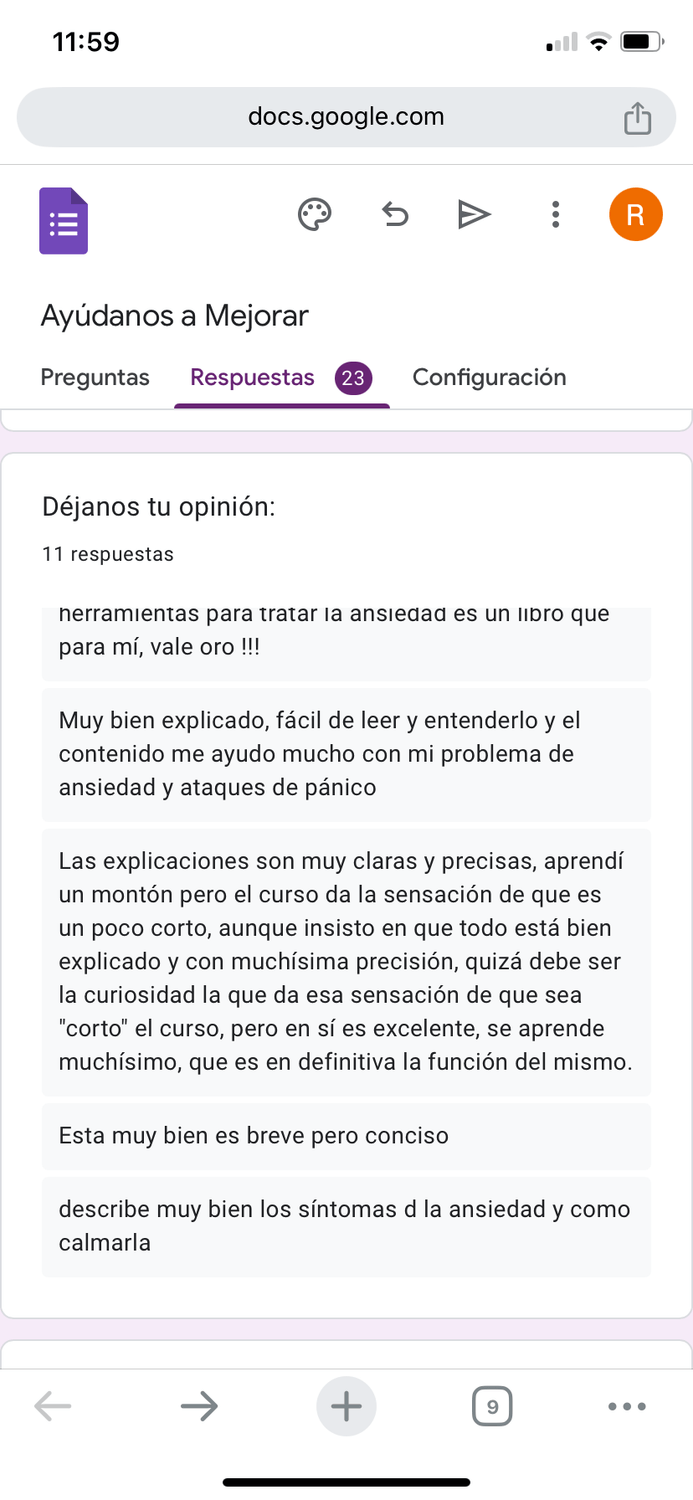Viewport: 693px width, 1500px height.
Task: Go forward in the browser history
Action: tap(199, 1407)
